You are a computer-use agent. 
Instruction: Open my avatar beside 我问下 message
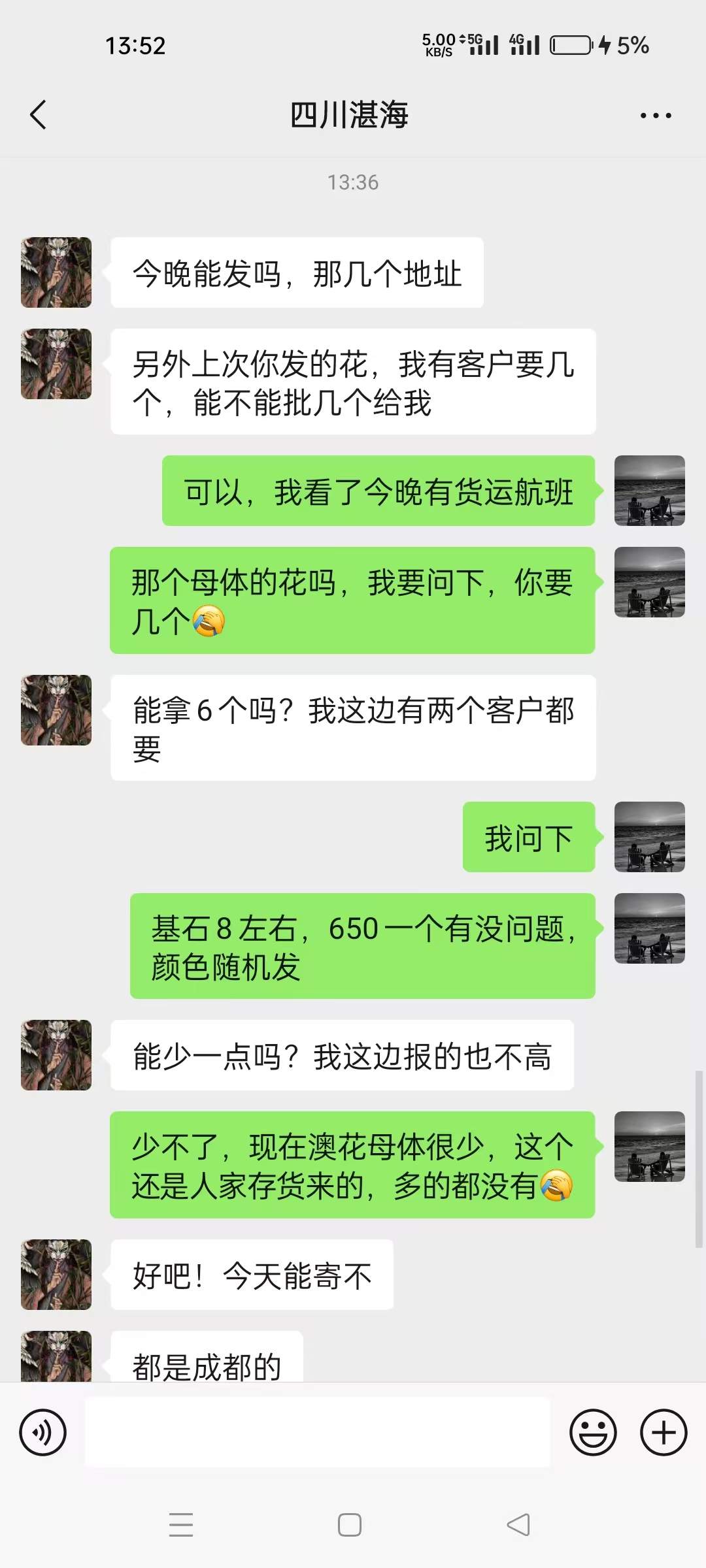(x=649, y=837)
